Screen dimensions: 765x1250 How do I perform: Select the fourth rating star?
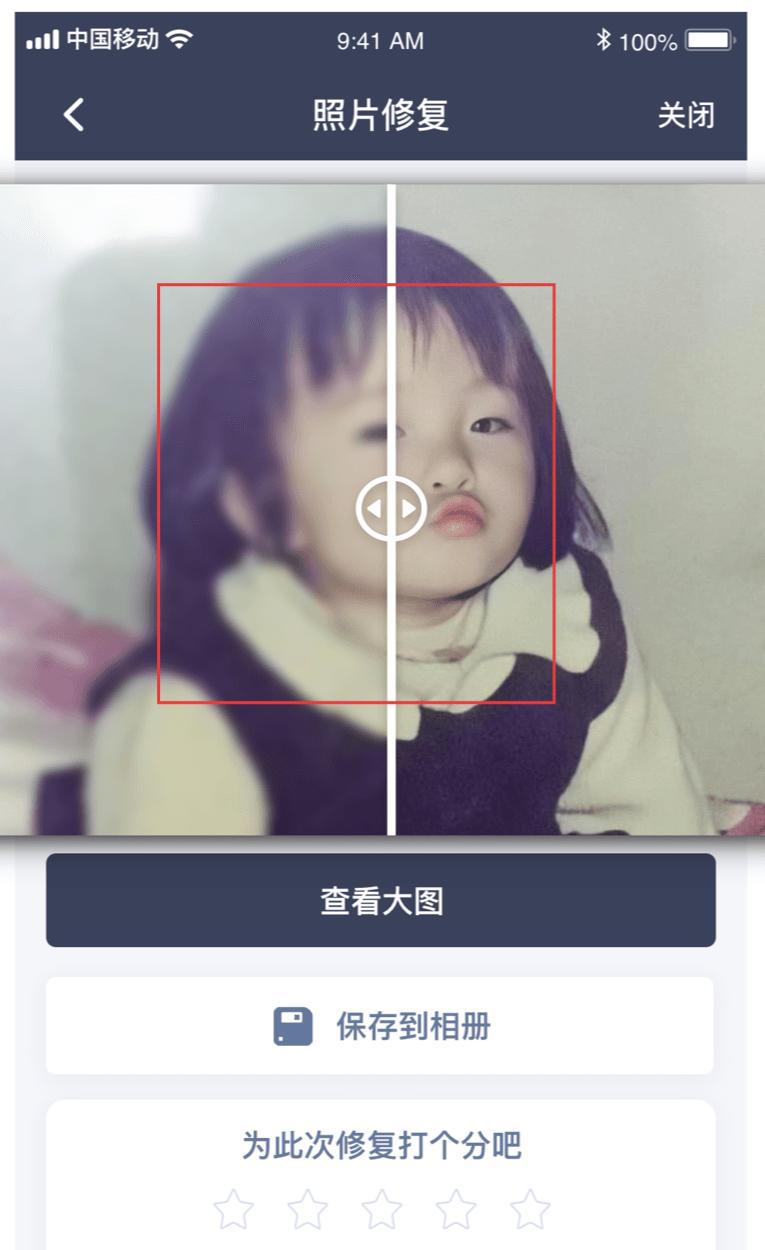pyautogui.click(x=456, y=1210)
